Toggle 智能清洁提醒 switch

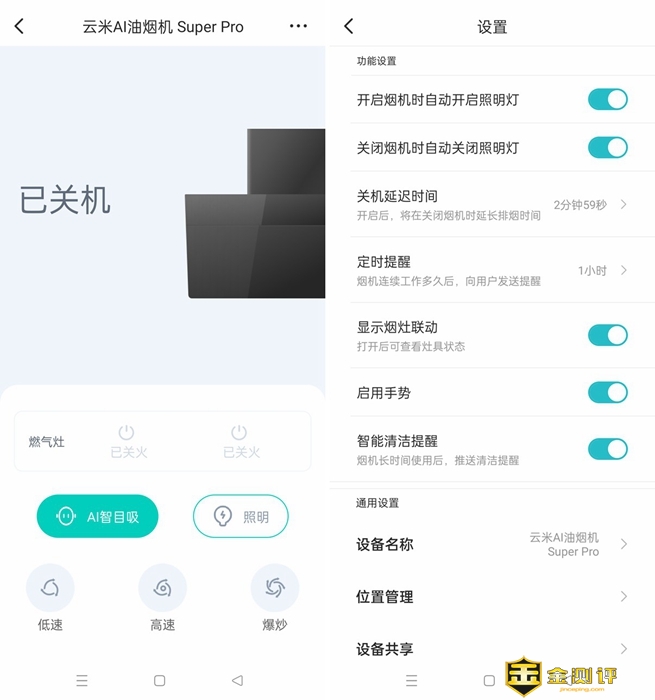[x=607, y=449]
